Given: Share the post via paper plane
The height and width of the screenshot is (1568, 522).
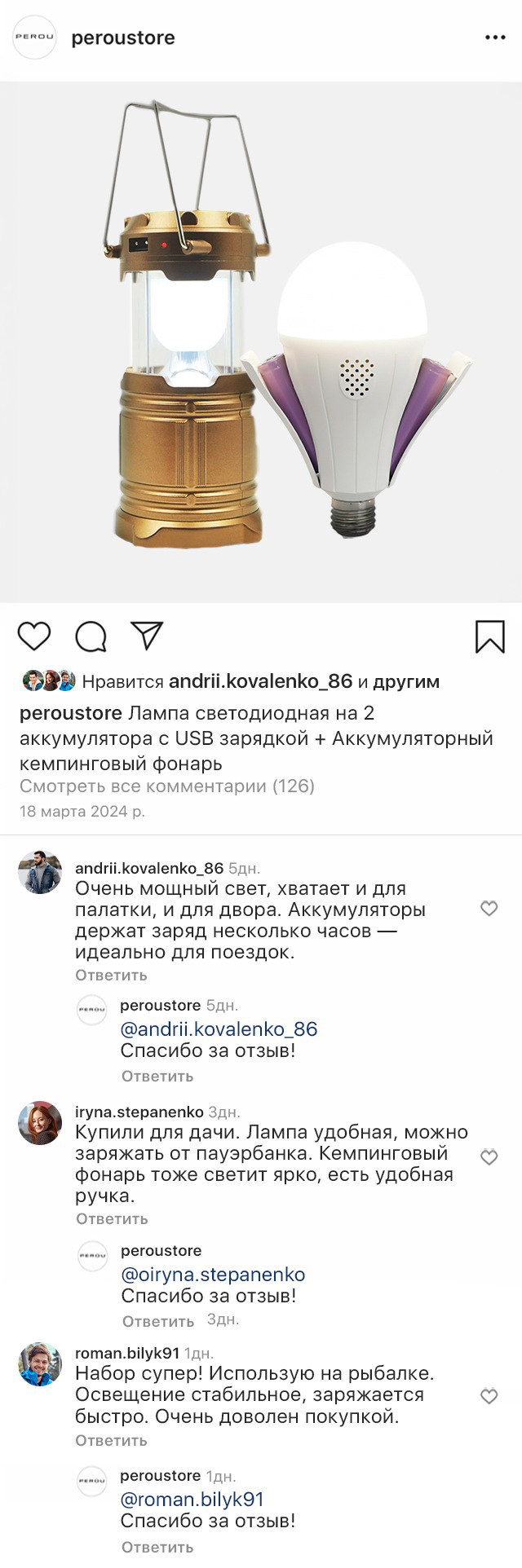Looking at the screenshot, I should (x=148, y=636).
